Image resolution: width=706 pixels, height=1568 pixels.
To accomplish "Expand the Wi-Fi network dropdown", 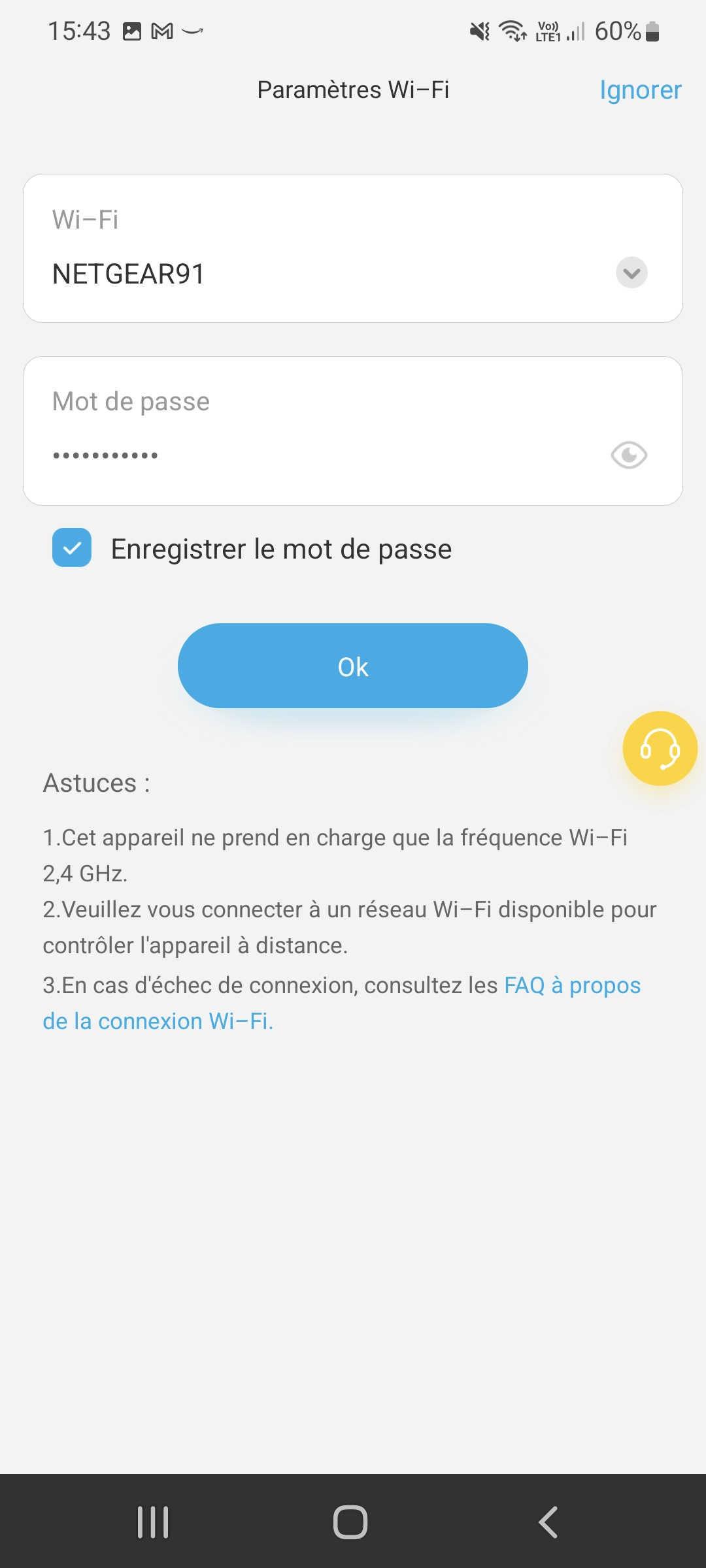I will [631, 273].
